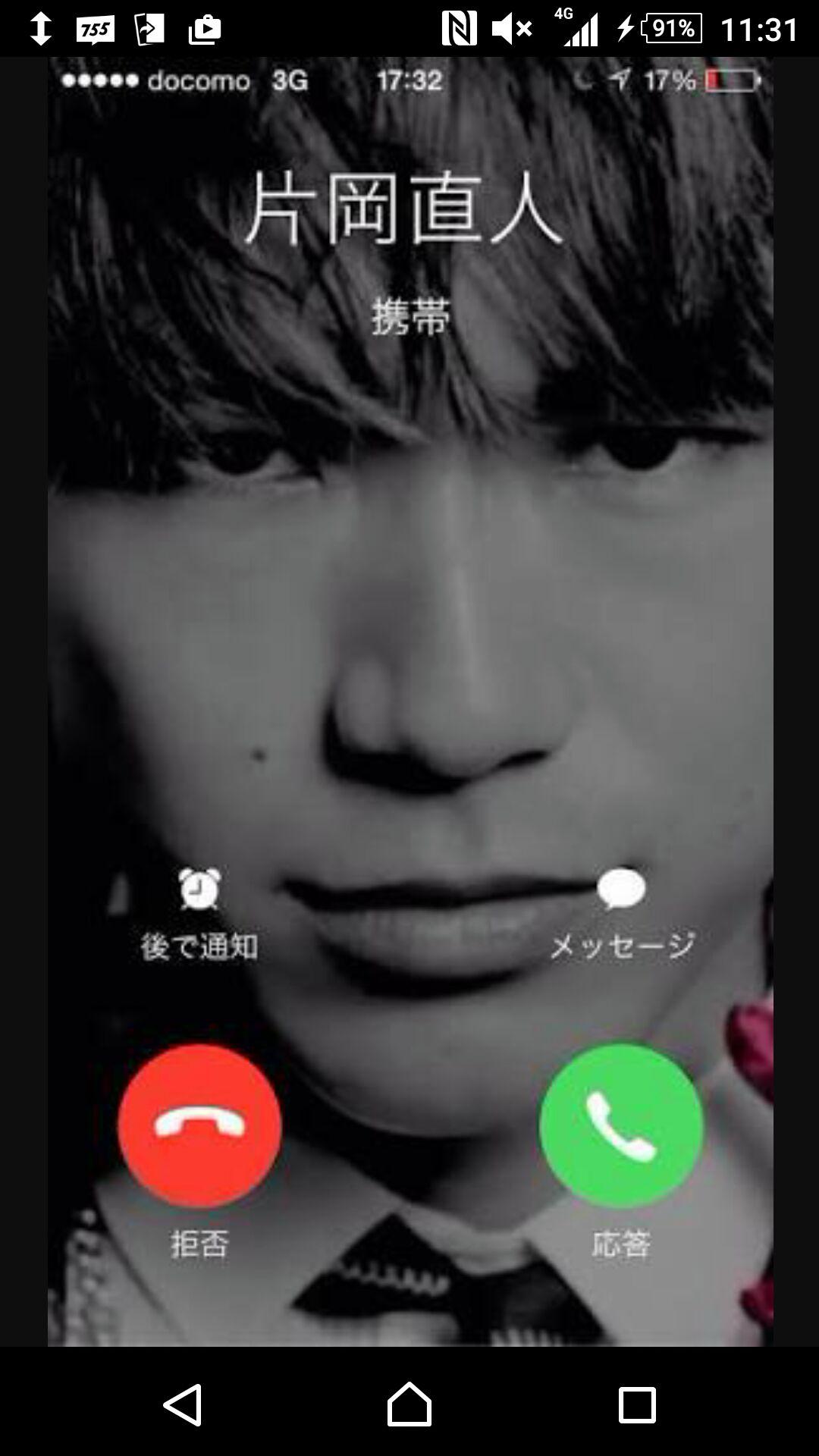Tap the displayed fake-call picture
The height and width of the screenshot is (1456, 819).
coord(409,701)
